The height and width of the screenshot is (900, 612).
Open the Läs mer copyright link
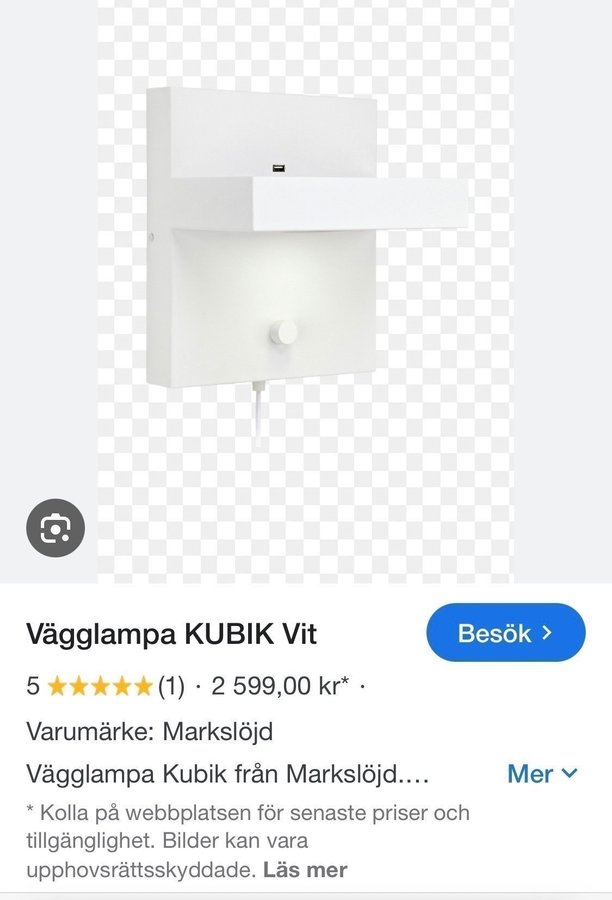coord(305,870)
